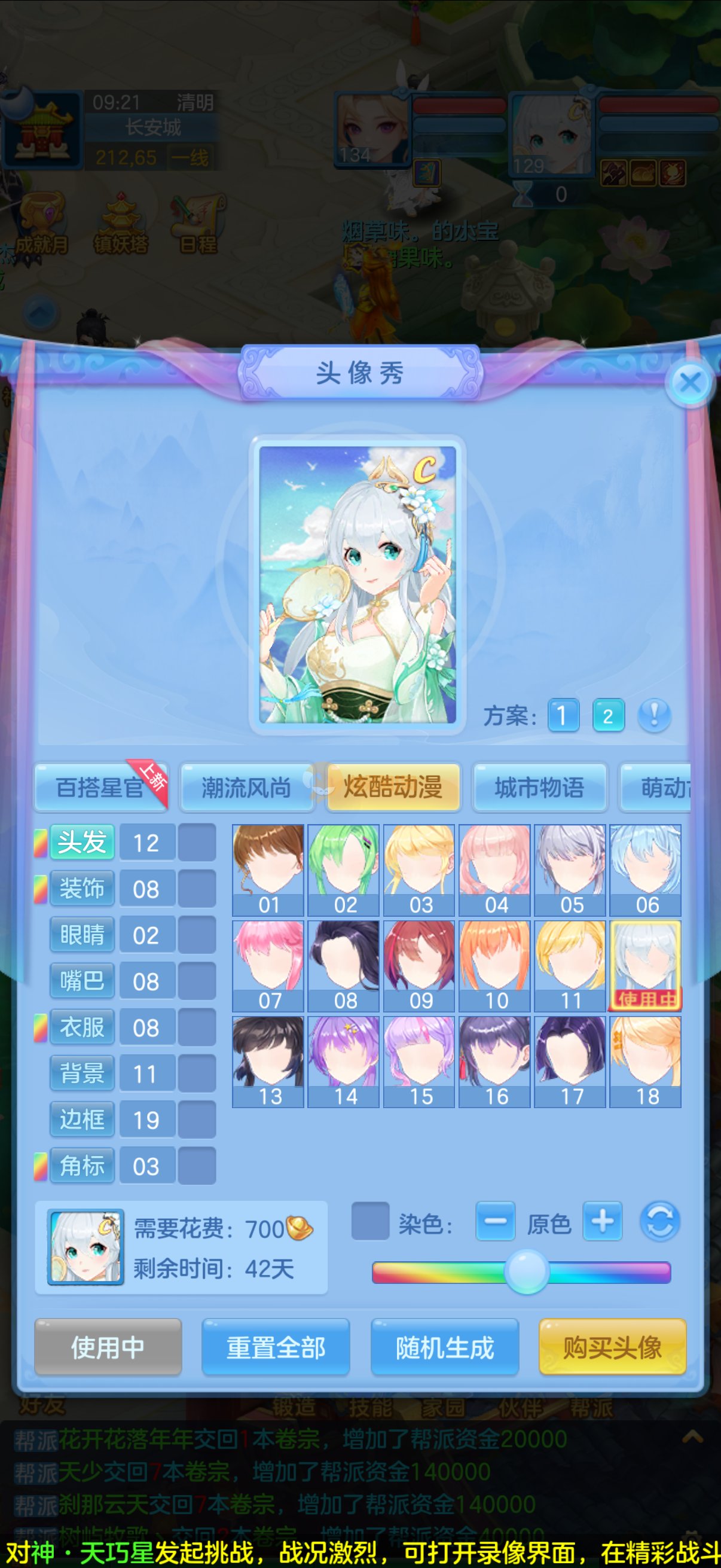The width and height of the screenshot is (721, 1568).
Task: Select the 眼睛 category
Action: point(81,935)
